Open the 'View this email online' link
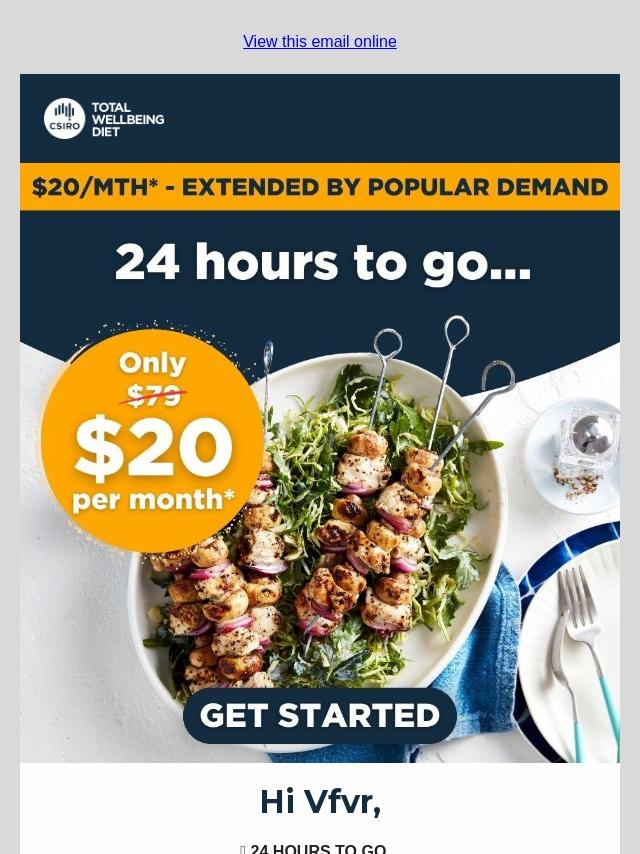 pos(319,42)
